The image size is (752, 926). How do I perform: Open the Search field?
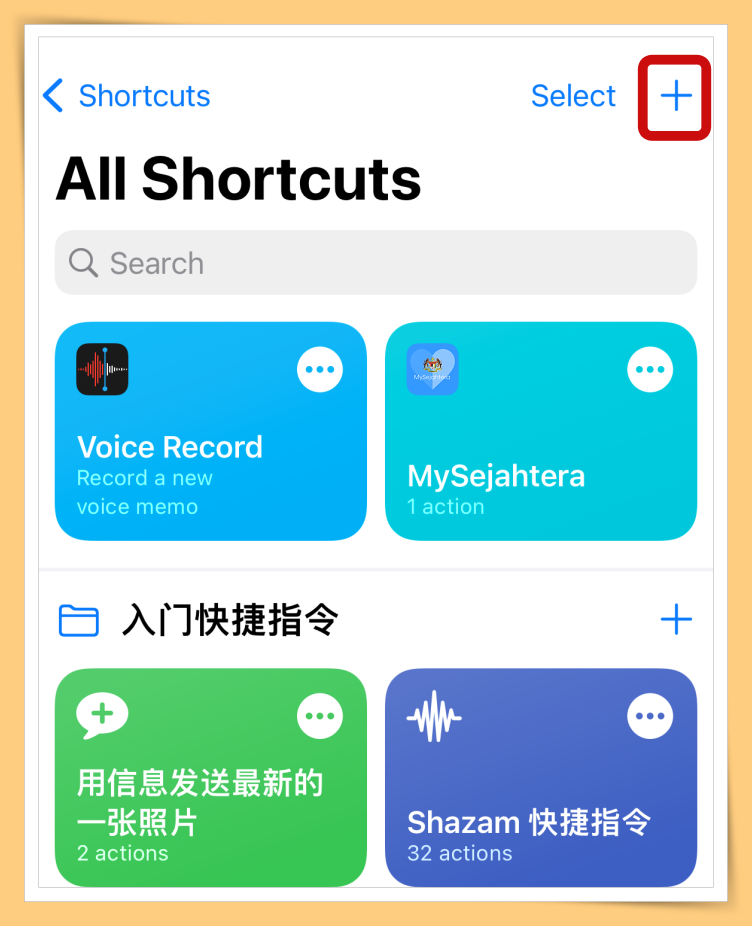pyautogui.click(x=375, y=263)
